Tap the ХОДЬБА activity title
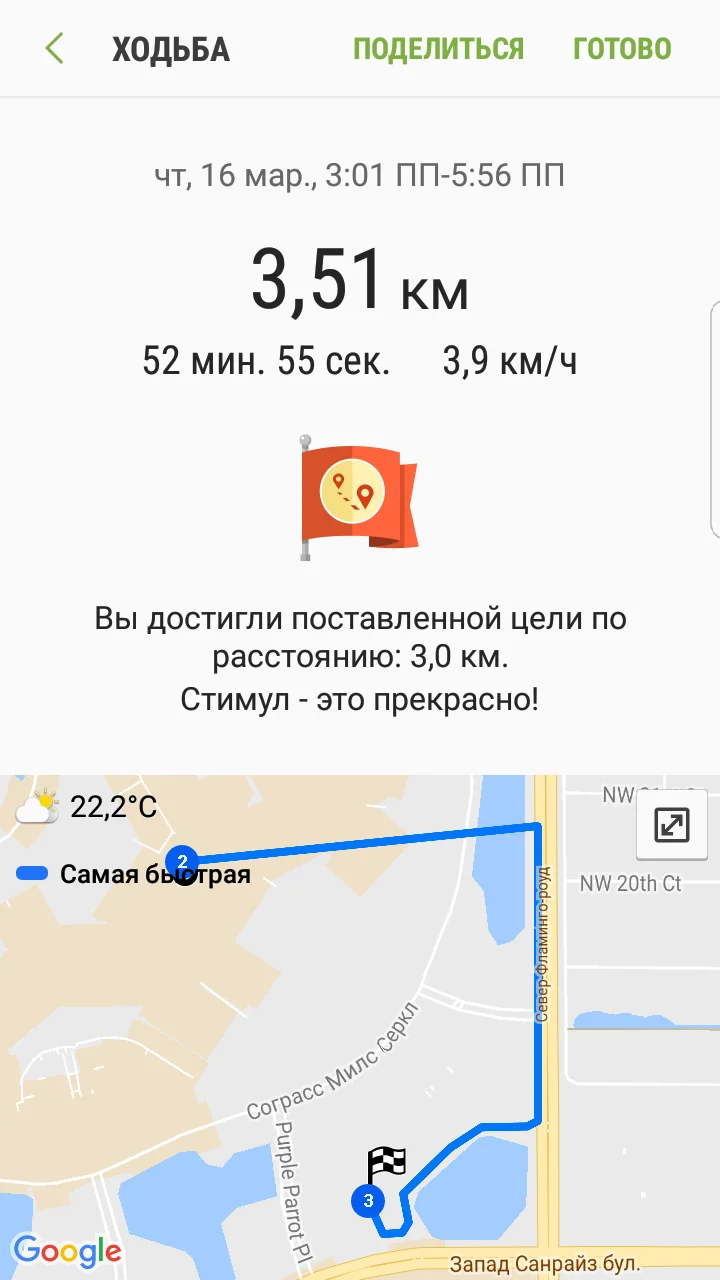 [170, 47]
